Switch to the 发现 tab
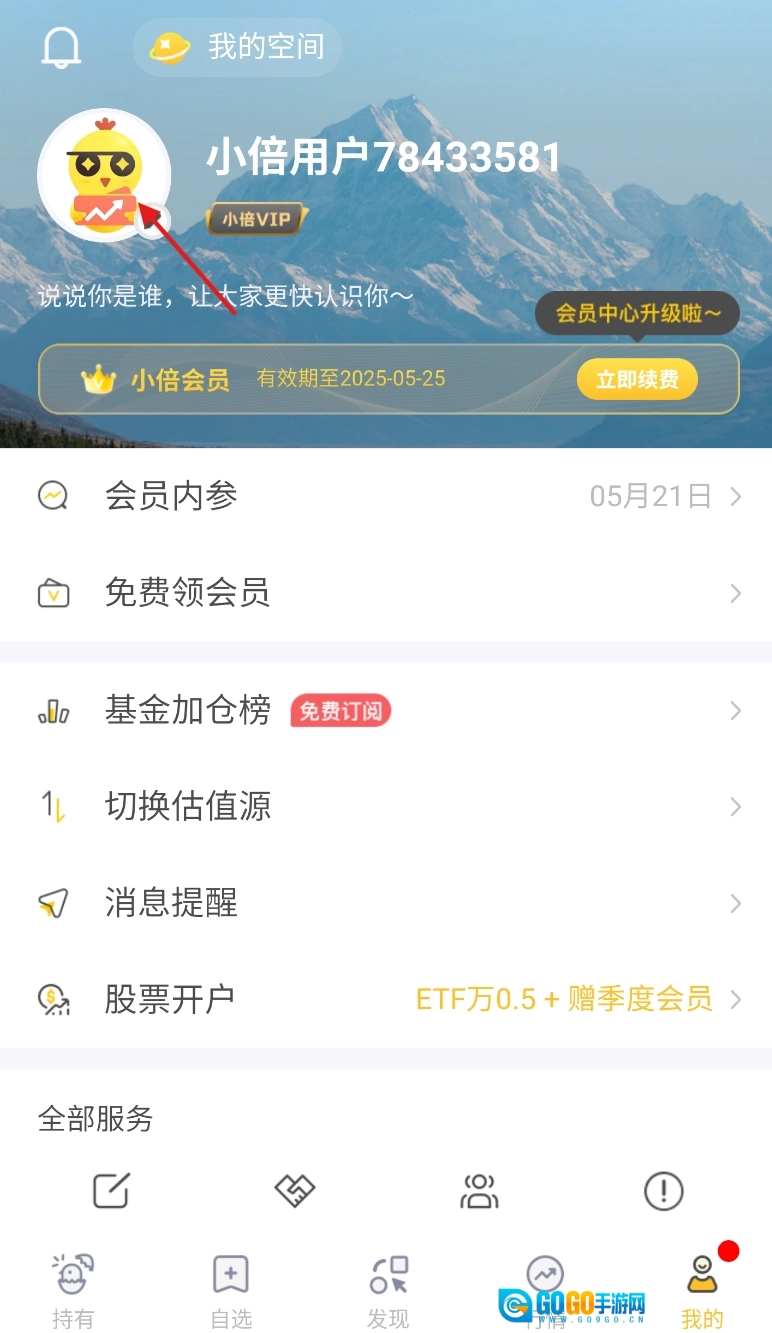Screen dimensions: 772x1333 [388, 1292]
